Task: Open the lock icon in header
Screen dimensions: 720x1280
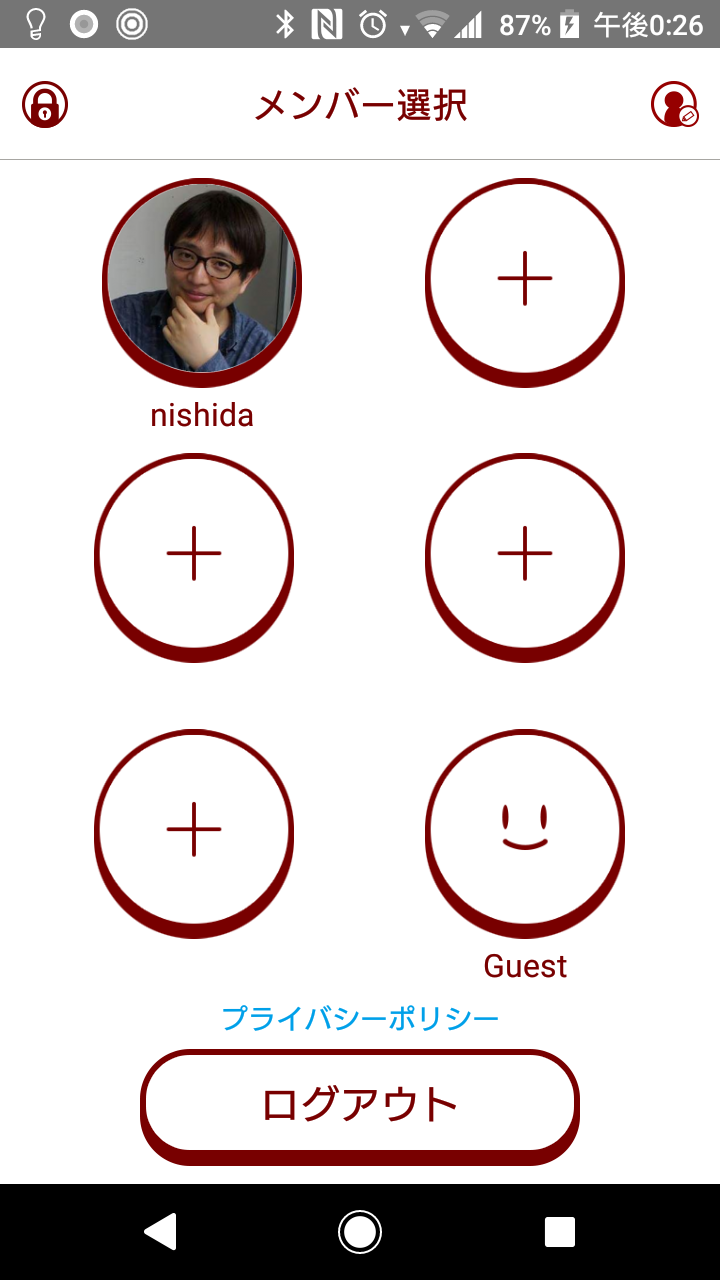Action: click(x=45, y=104)
